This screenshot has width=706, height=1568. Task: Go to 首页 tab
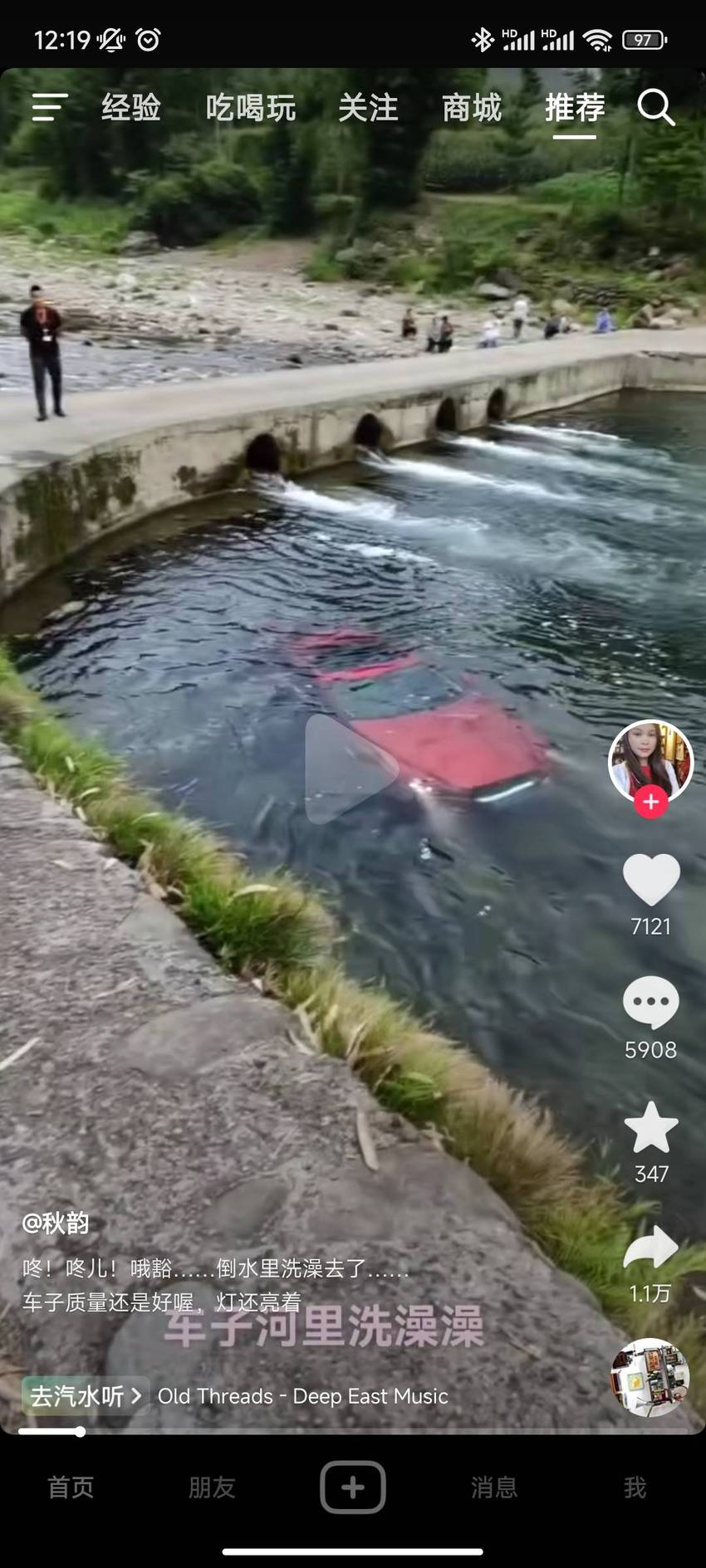(x=71, y=1487)
